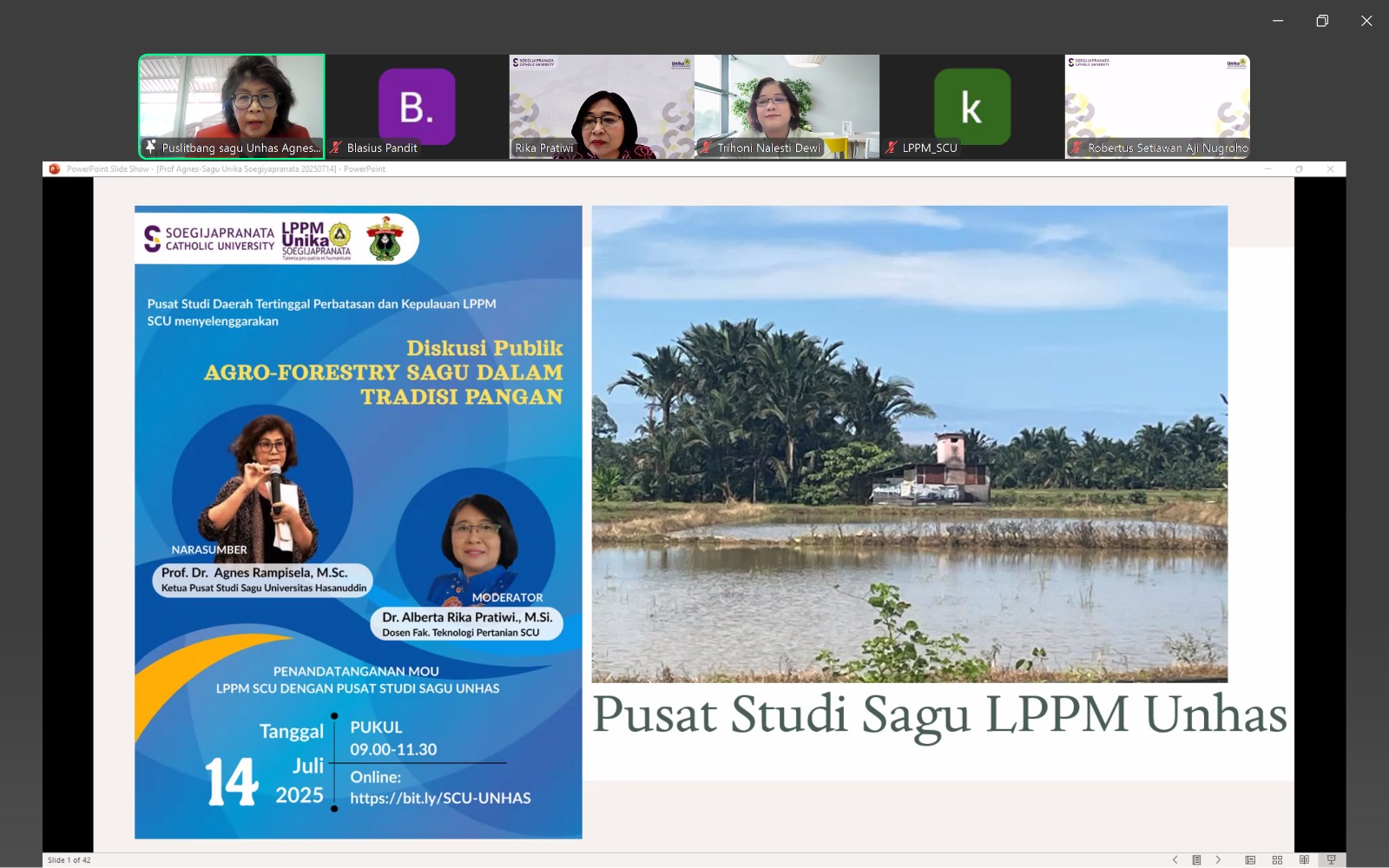
Task: Minimize the meeting window
Action: [1278, 21]
